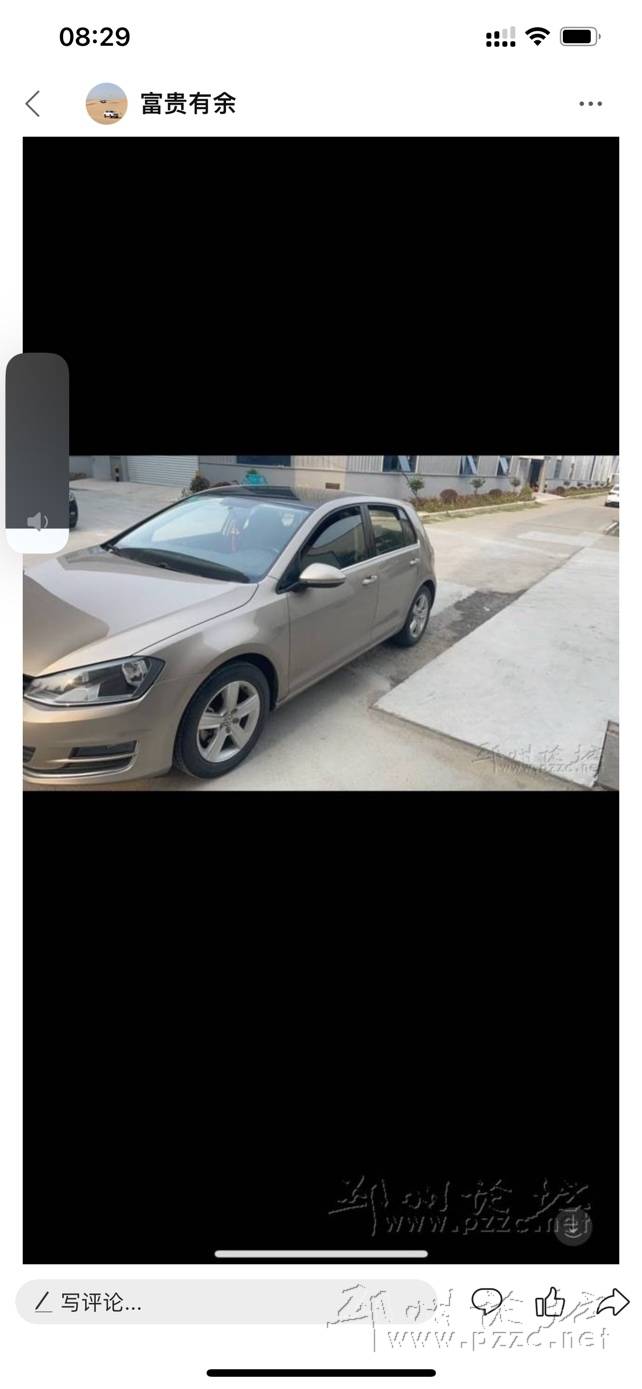Open 富贵有余's profile avatar
The width and height of the screenshot is (642, 1389).
106,103
